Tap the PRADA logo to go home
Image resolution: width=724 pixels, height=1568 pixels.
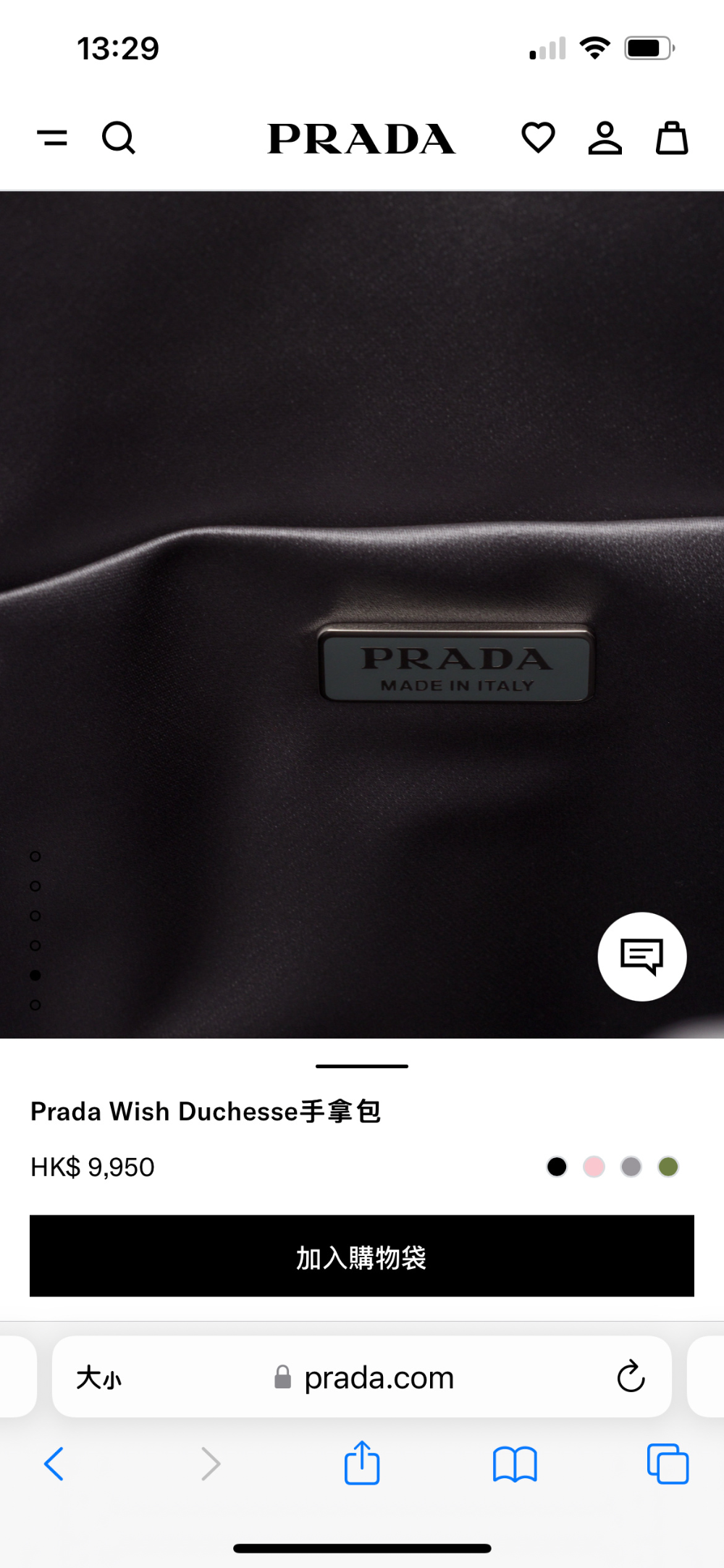click(361, 138)
